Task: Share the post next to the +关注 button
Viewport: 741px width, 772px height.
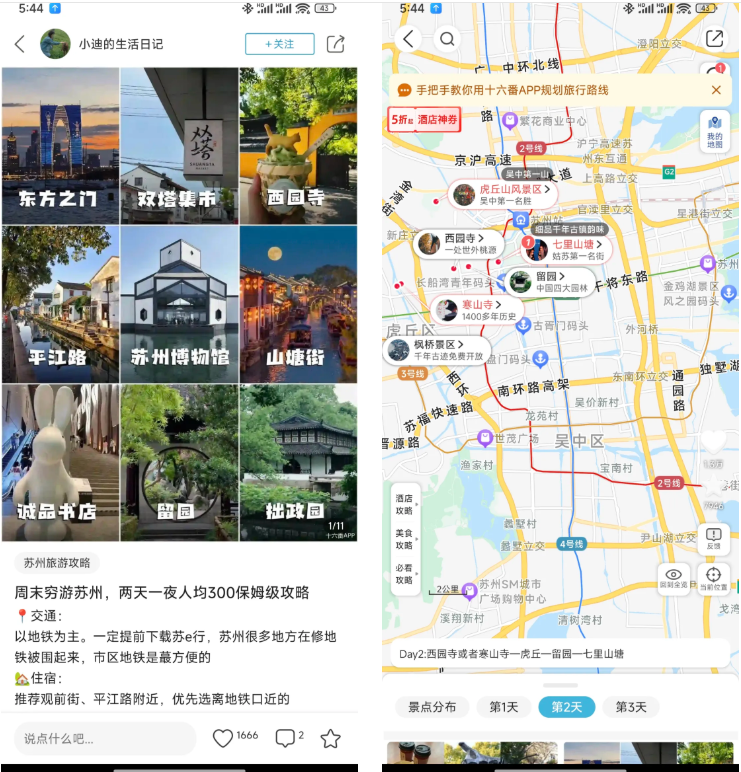Action: 336,44
